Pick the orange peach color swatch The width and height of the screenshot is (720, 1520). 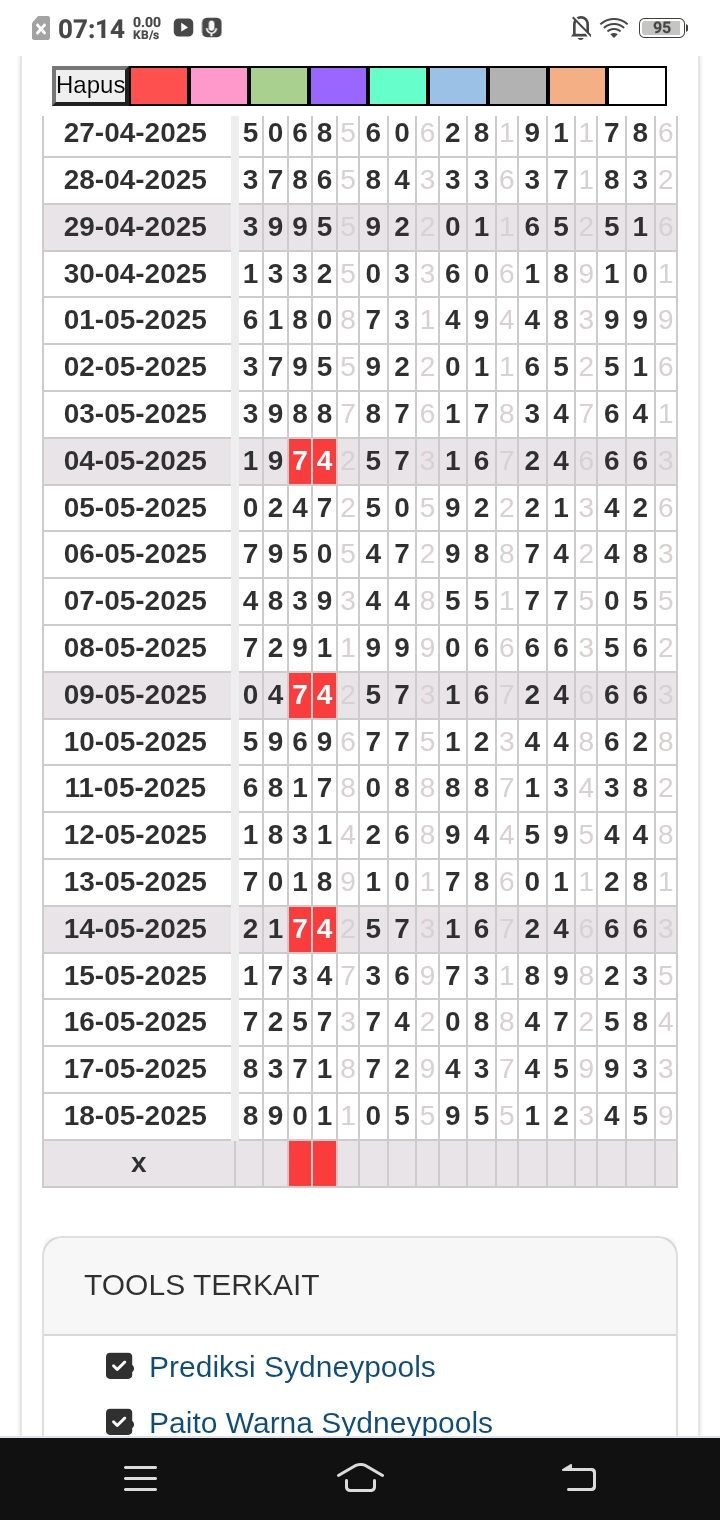point(577,86)
